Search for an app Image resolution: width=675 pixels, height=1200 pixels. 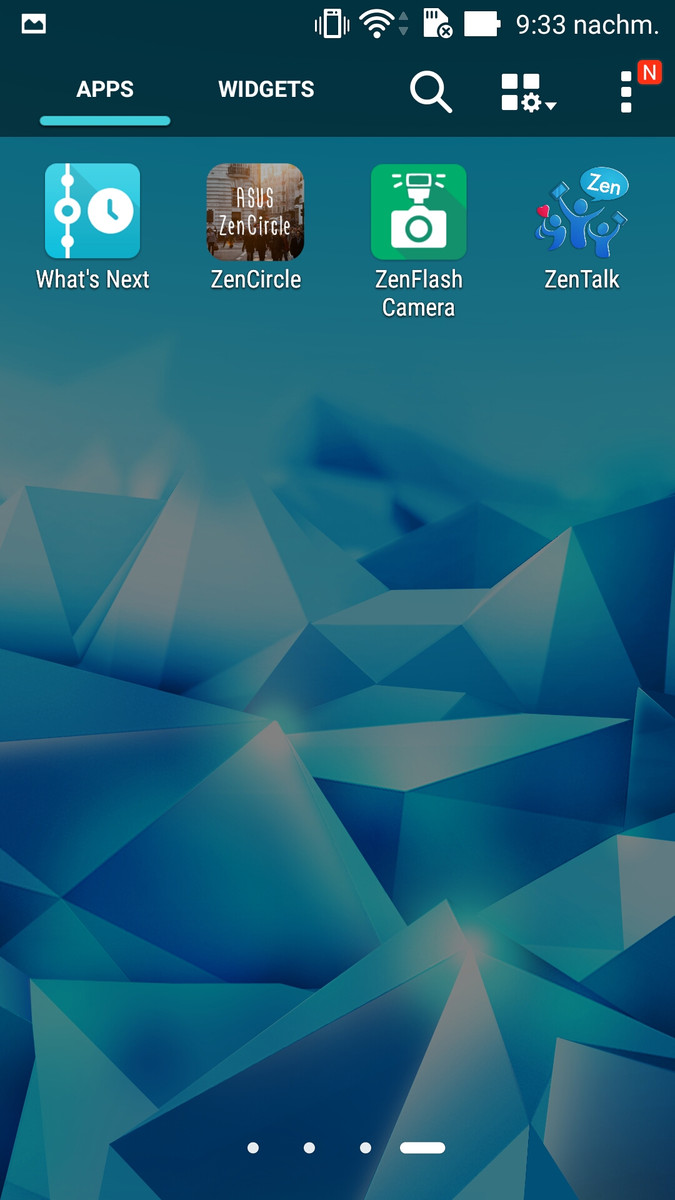tap(431, 92)
